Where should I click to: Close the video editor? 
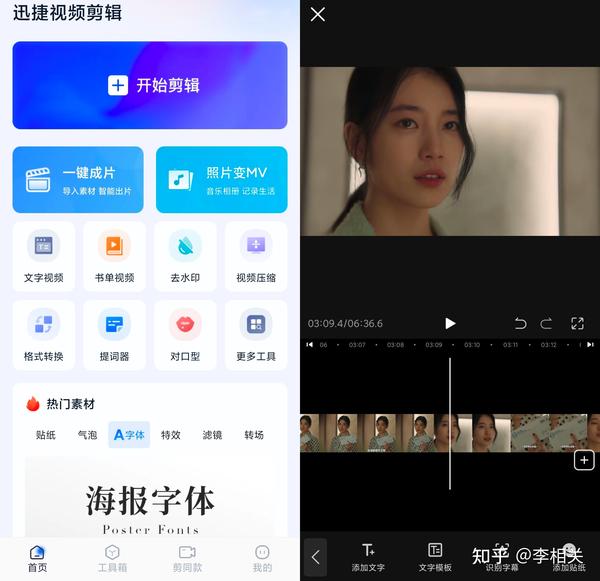(x=318, y=14)
